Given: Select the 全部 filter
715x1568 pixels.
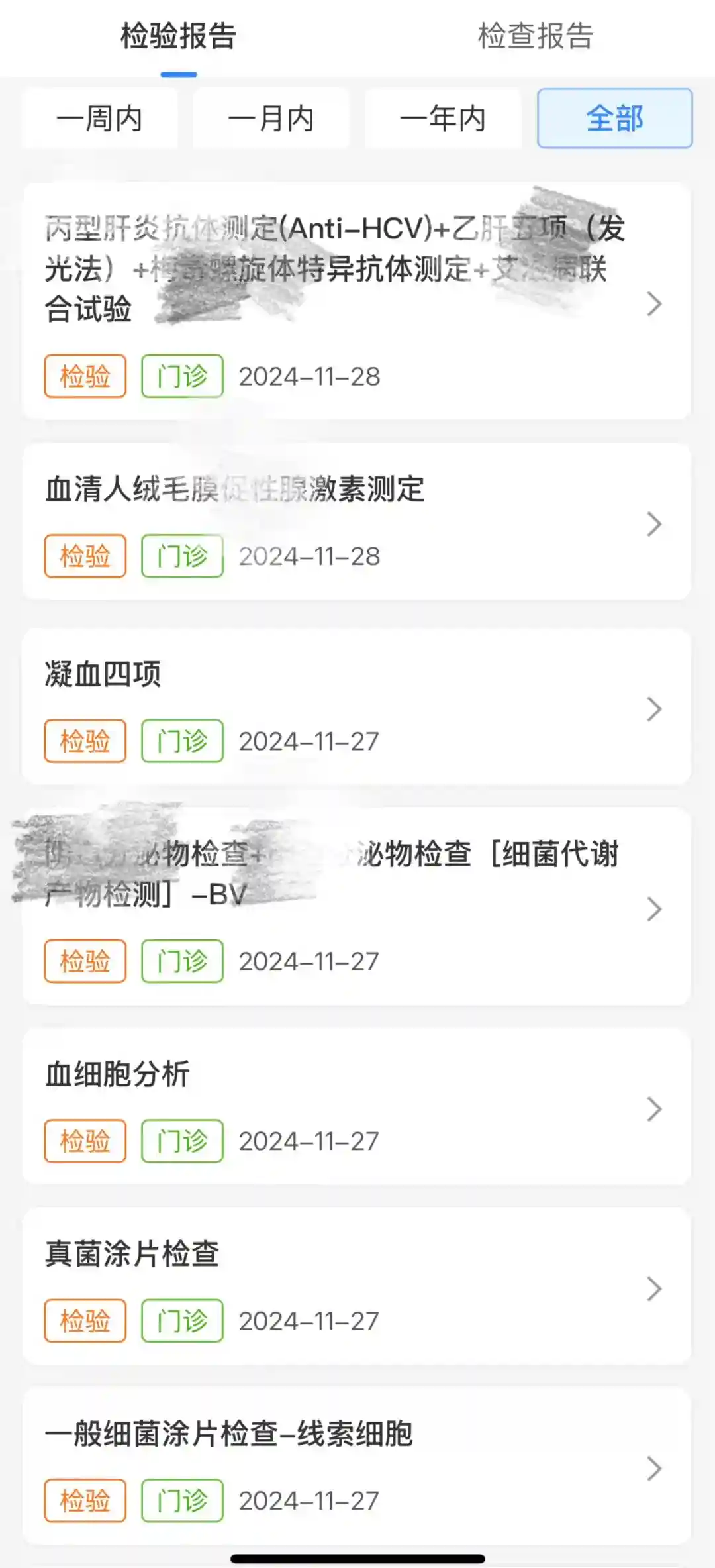Looking at the screenshot, I should (614, 119).
